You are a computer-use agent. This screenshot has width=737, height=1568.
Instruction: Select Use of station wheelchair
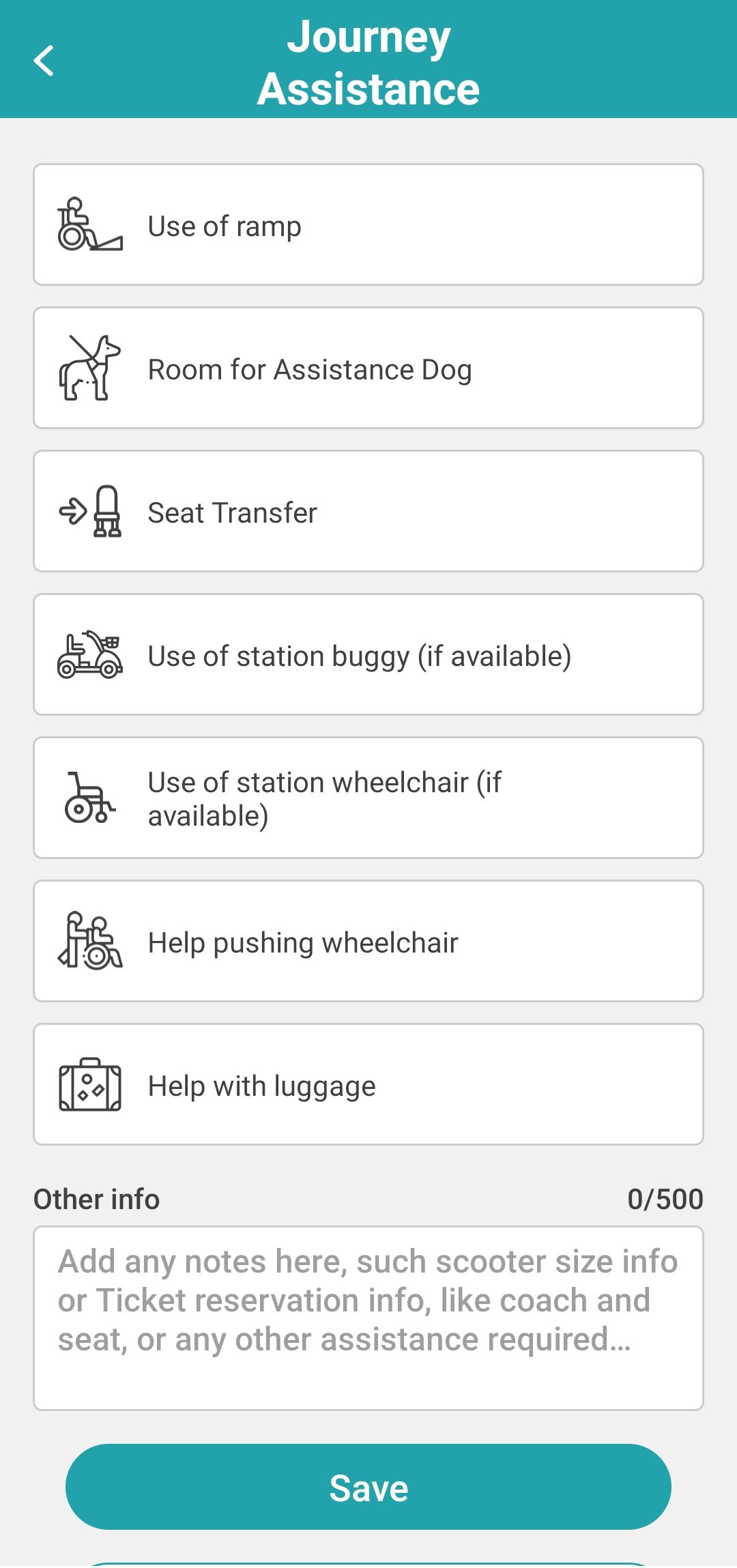[x=369, y=798]
